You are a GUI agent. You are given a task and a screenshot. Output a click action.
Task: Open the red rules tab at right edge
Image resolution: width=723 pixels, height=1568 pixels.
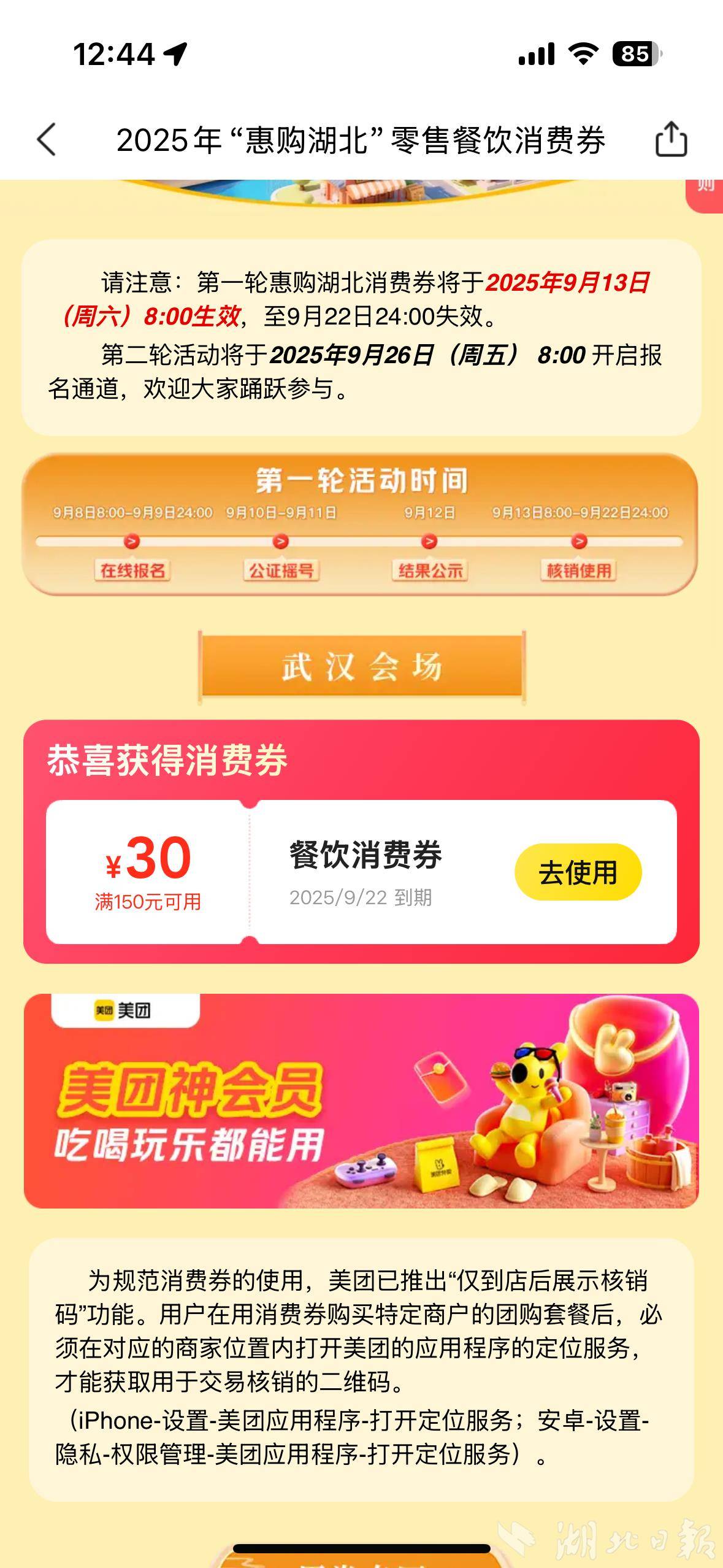(706, 194)
